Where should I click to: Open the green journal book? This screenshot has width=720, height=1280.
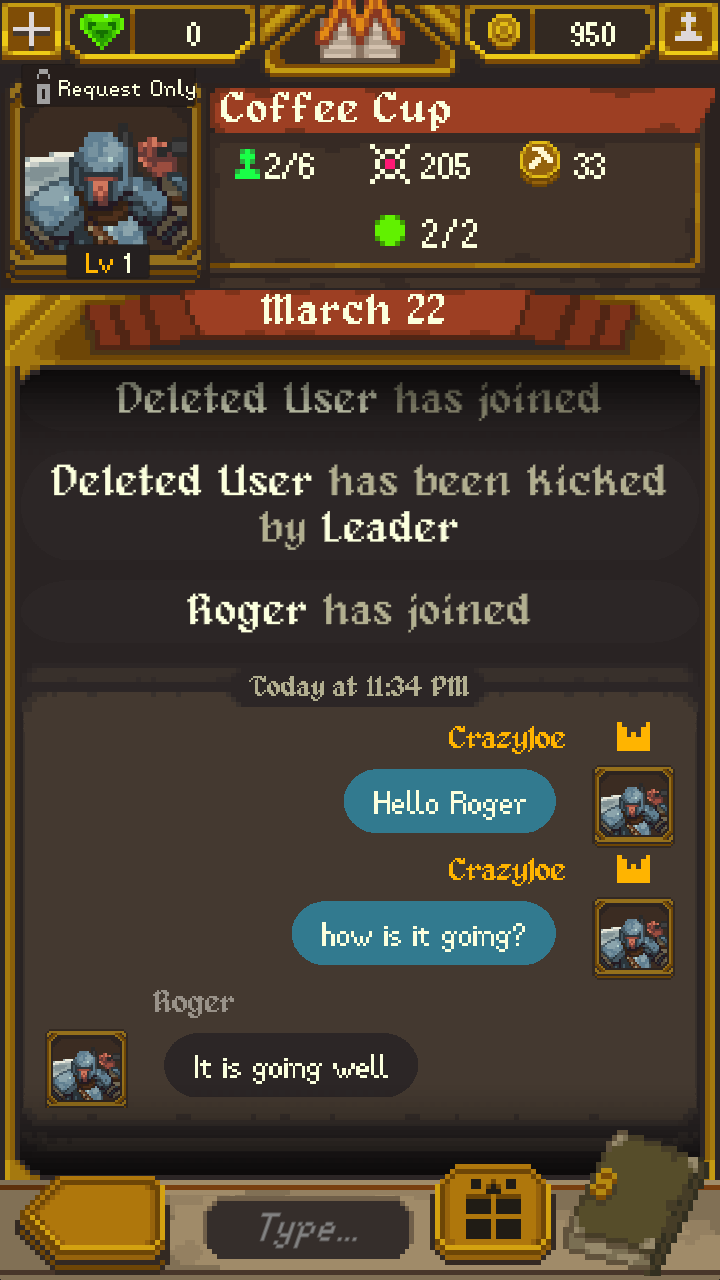point(638,1212)
